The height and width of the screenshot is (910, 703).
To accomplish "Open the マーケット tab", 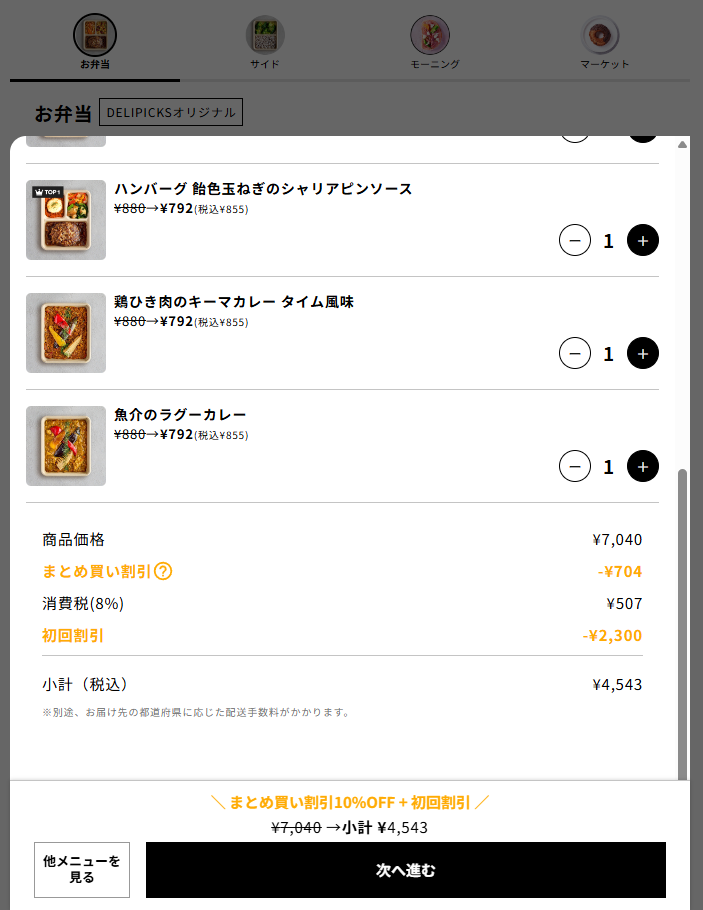I will [x=604, y=43].
